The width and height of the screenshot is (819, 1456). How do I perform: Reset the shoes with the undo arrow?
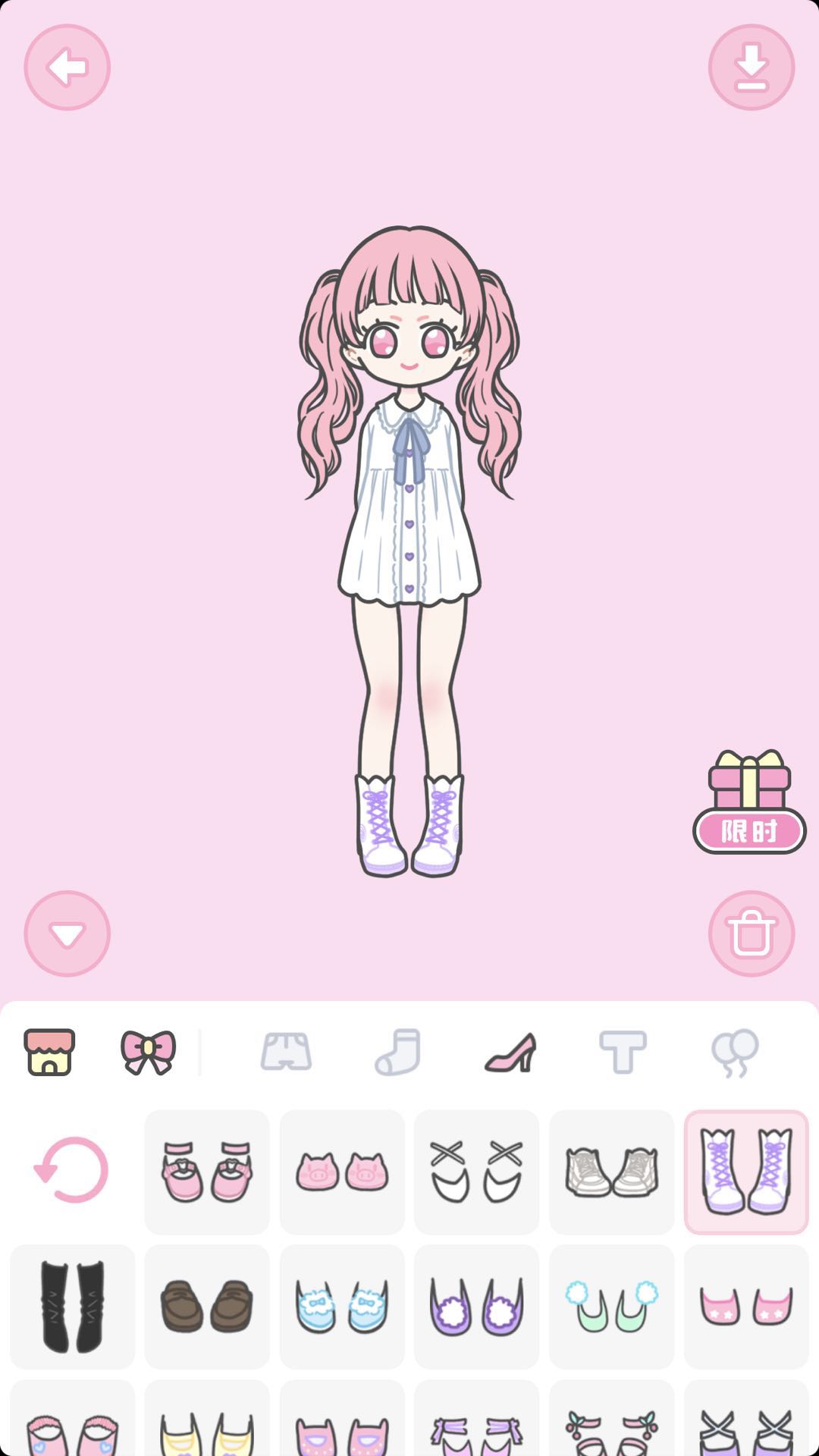click(x=72, y=1172)
